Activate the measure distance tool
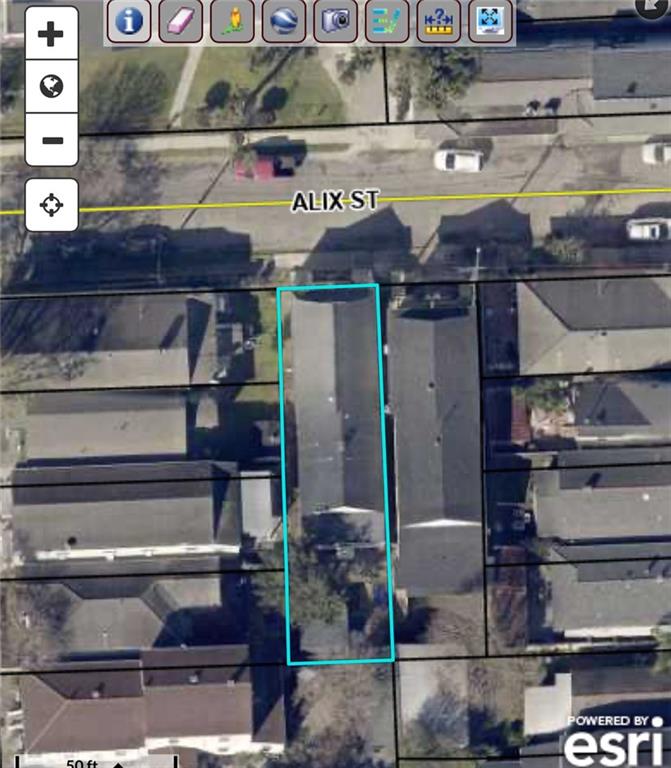Image resolution: width=671 pixels, height=768 pixels. point(439,20)
